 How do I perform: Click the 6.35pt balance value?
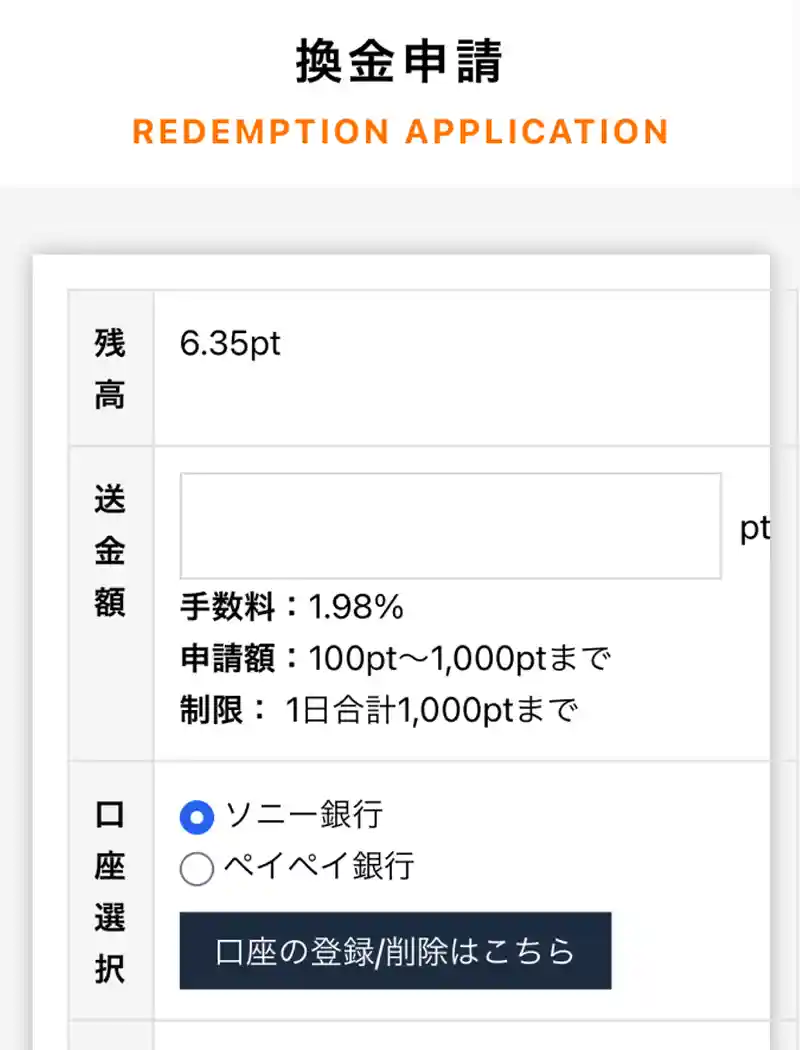click(230, 344)
